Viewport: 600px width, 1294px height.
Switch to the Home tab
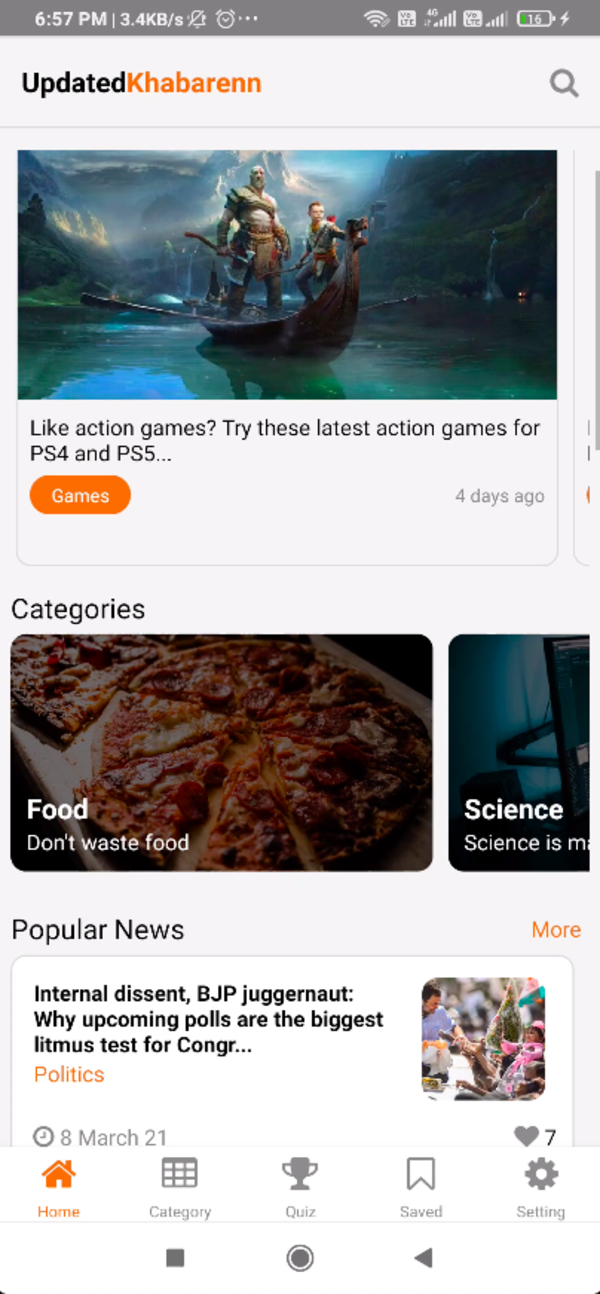pos(59,1186)
